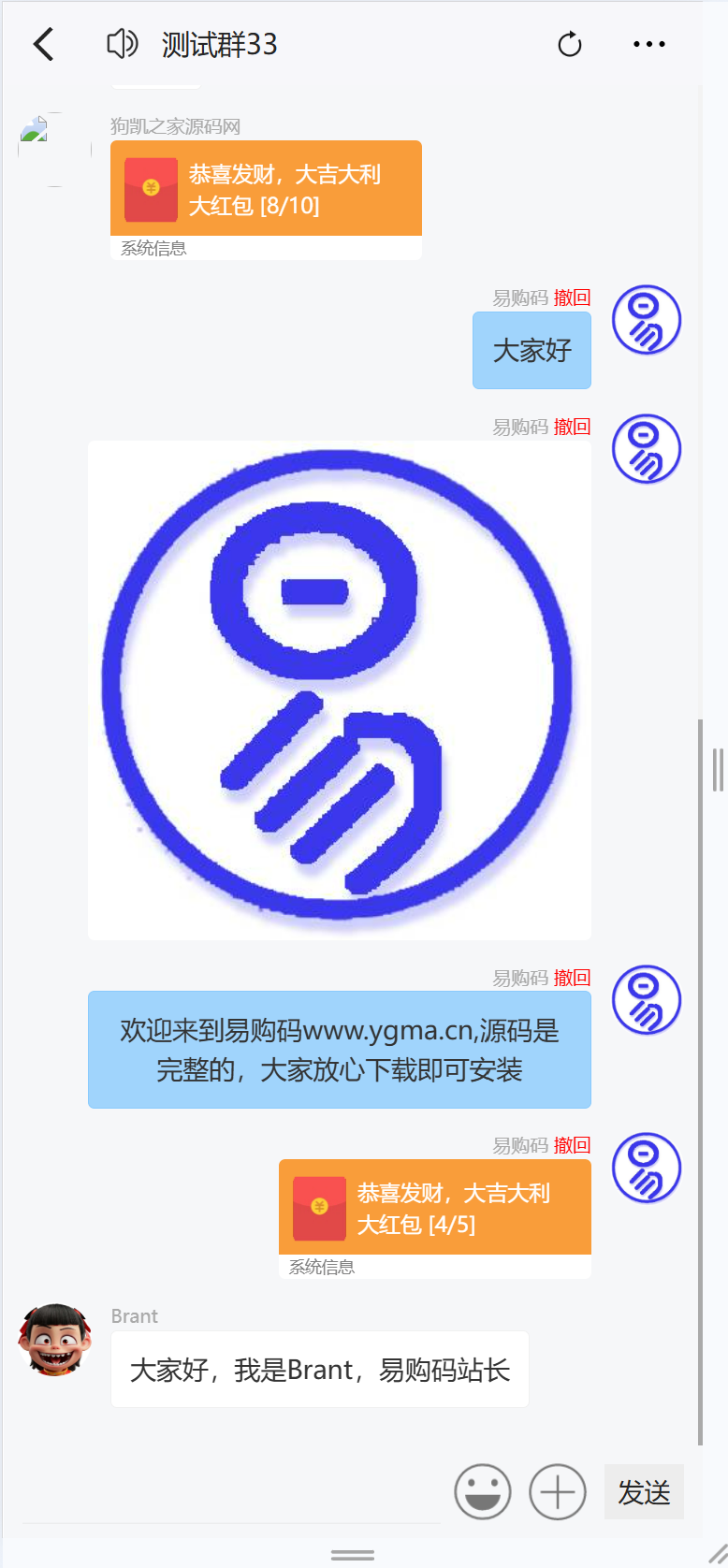Open the large logo image message
The image size is (728, 1568).
pos(339,690)
